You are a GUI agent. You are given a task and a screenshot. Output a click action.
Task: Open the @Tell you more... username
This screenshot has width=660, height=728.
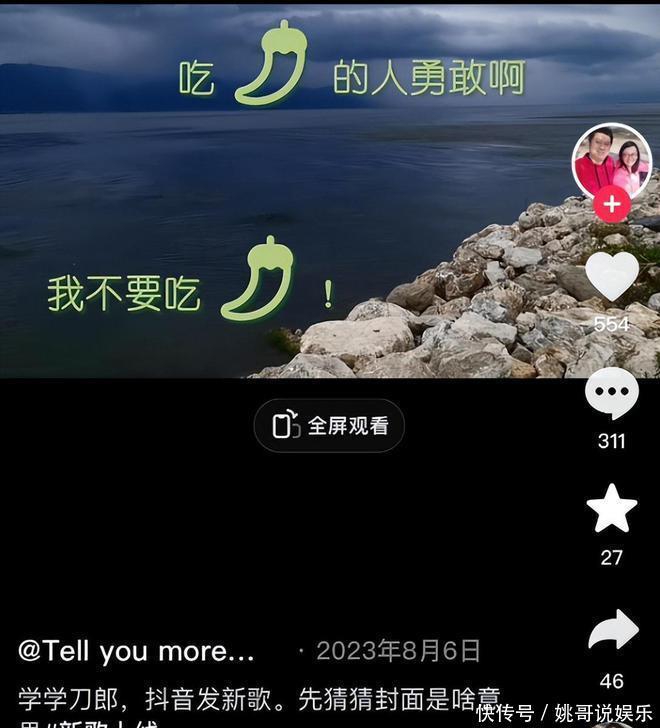pyautogui.click(x=136, y=651)
